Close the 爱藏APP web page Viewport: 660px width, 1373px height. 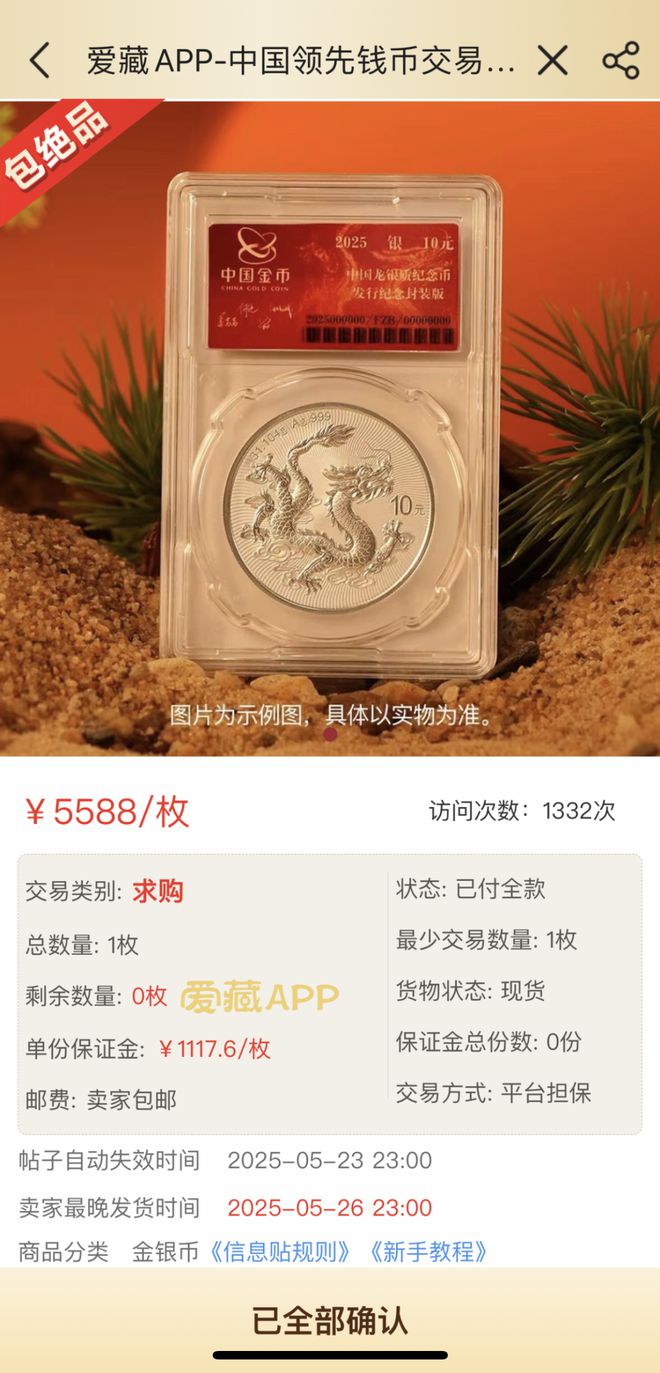point(553,61)
